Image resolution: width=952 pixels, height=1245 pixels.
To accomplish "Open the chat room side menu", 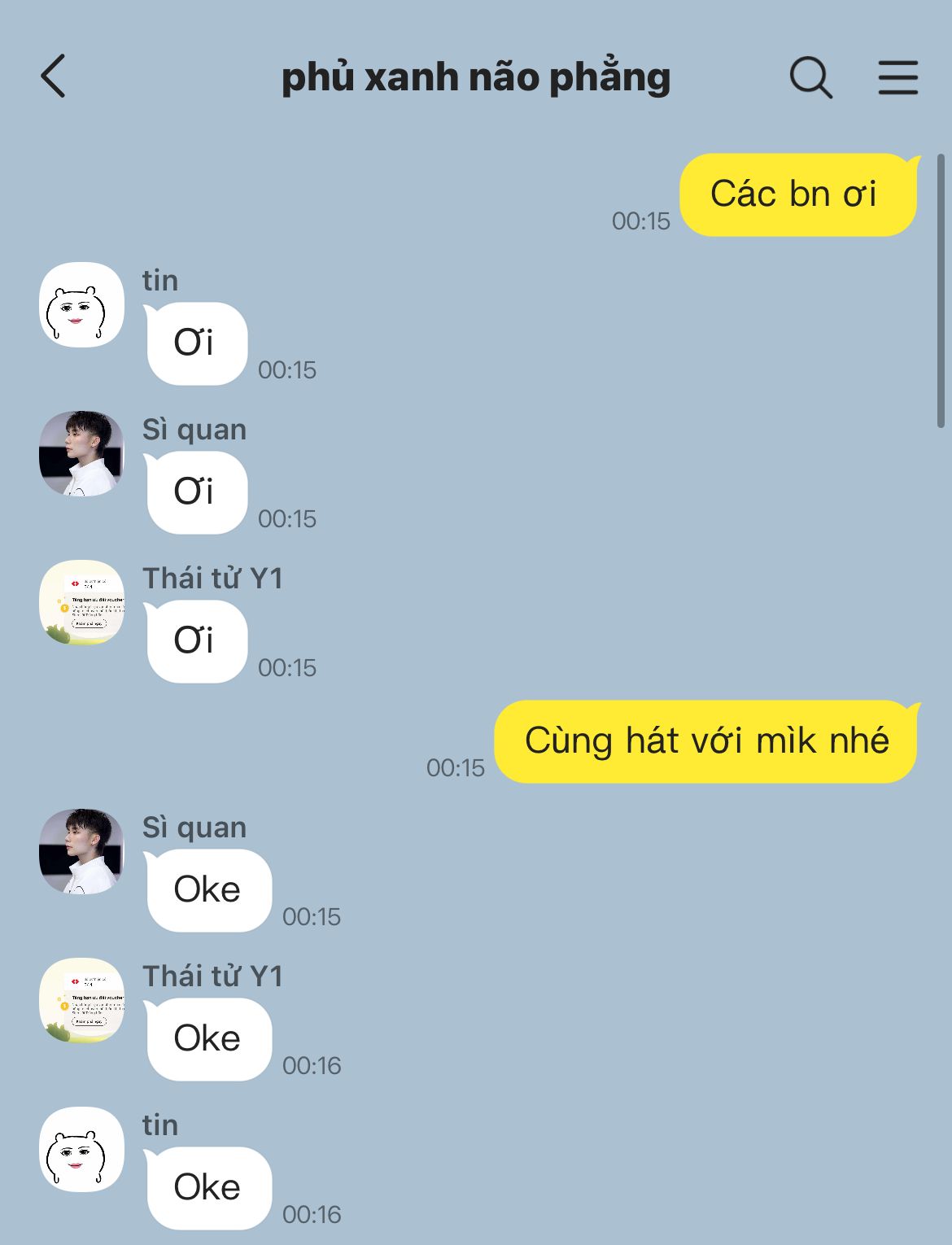I will (898, 77).
